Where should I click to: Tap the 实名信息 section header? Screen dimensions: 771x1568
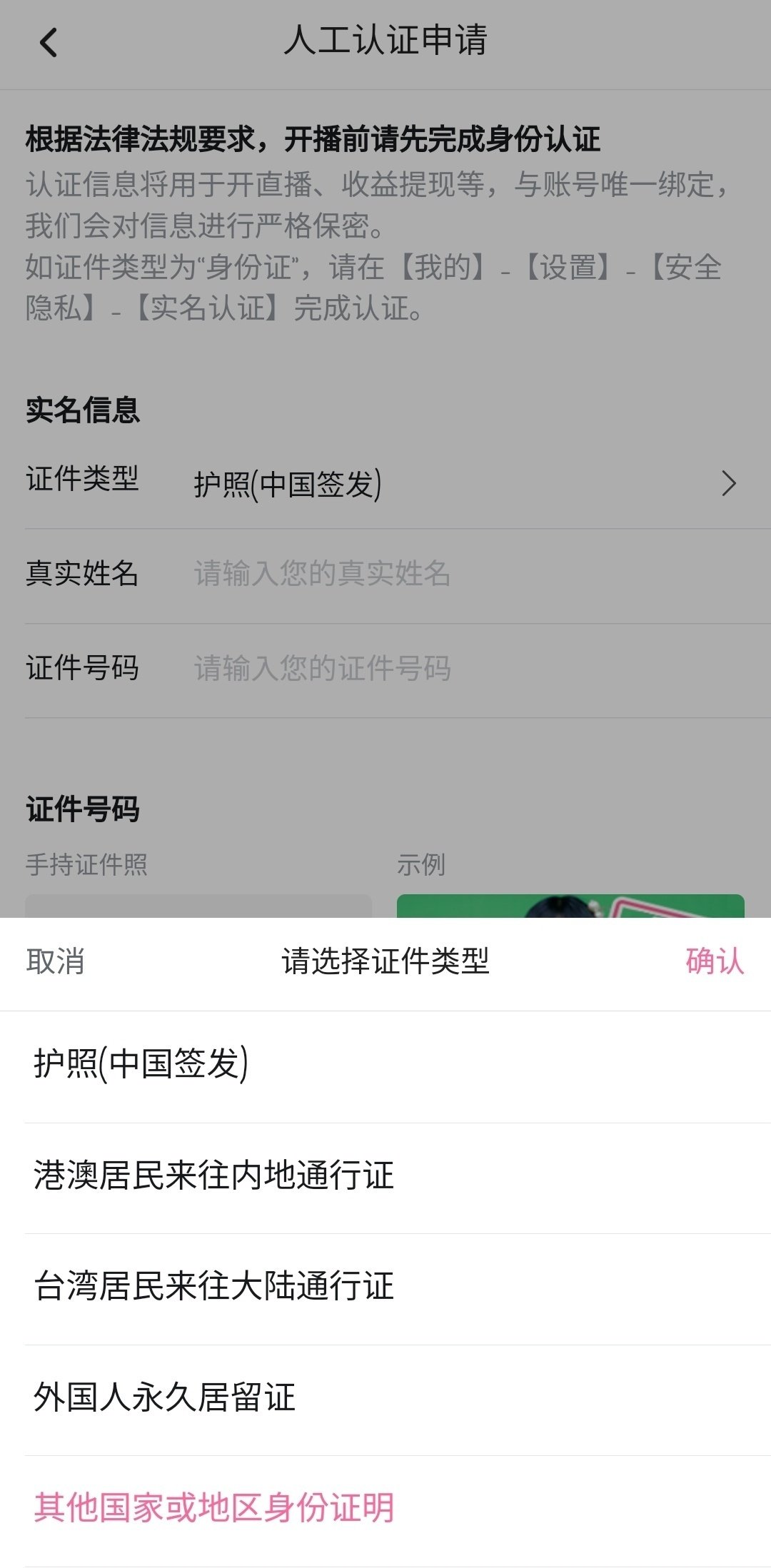pyautogui.click(x=84, y=410)
